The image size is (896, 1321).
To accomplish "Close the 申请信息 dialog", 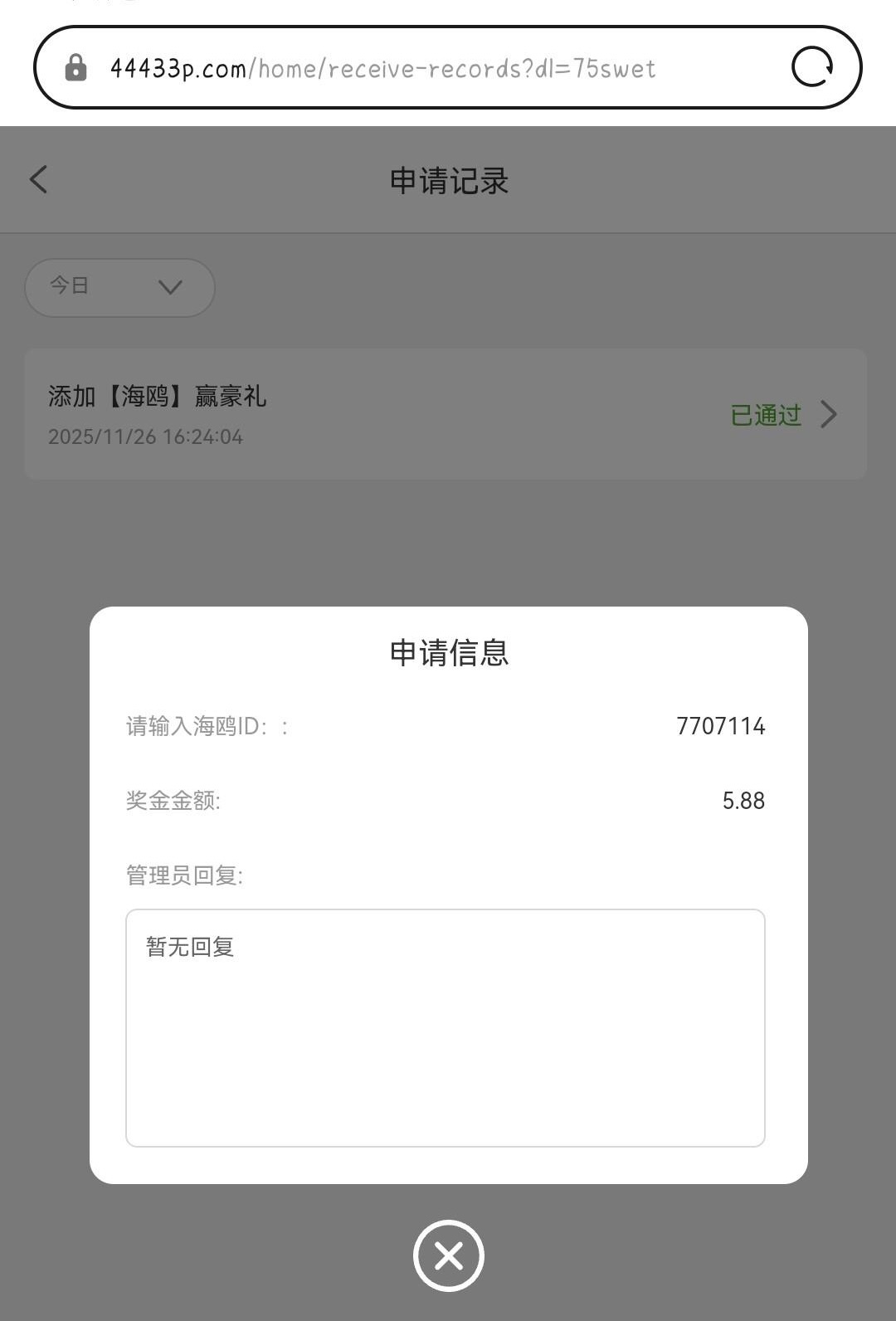I will 448,1255.
